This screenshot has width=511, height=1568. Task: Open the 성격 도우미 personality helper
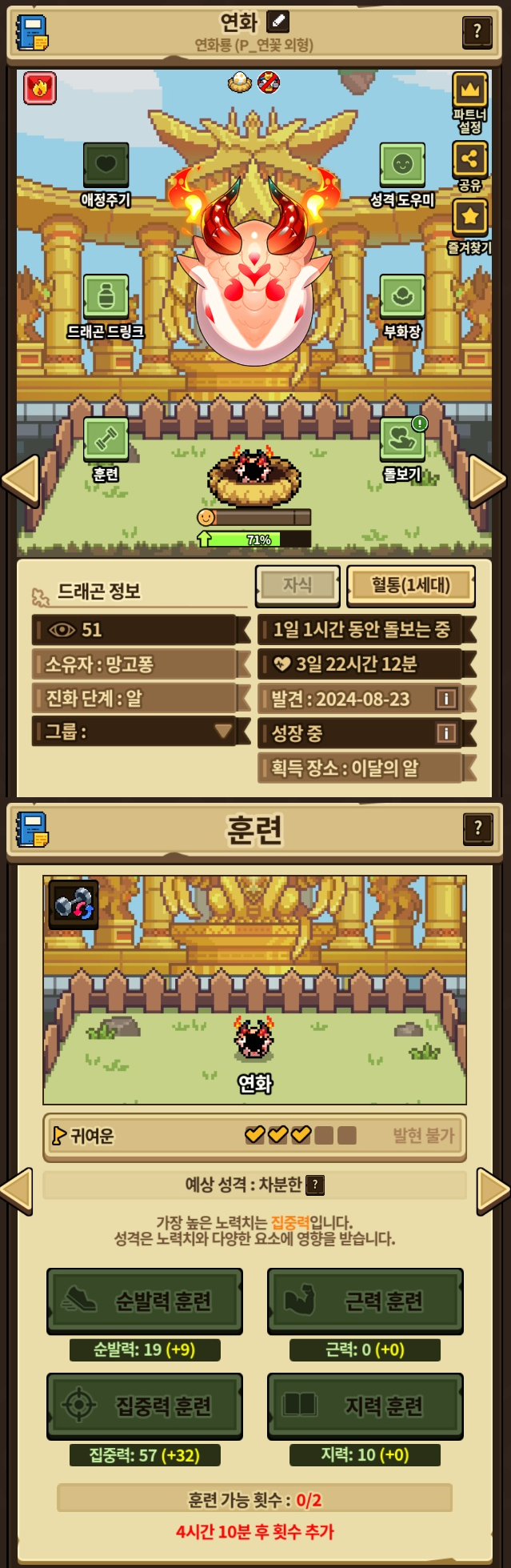tap(402, 166)
